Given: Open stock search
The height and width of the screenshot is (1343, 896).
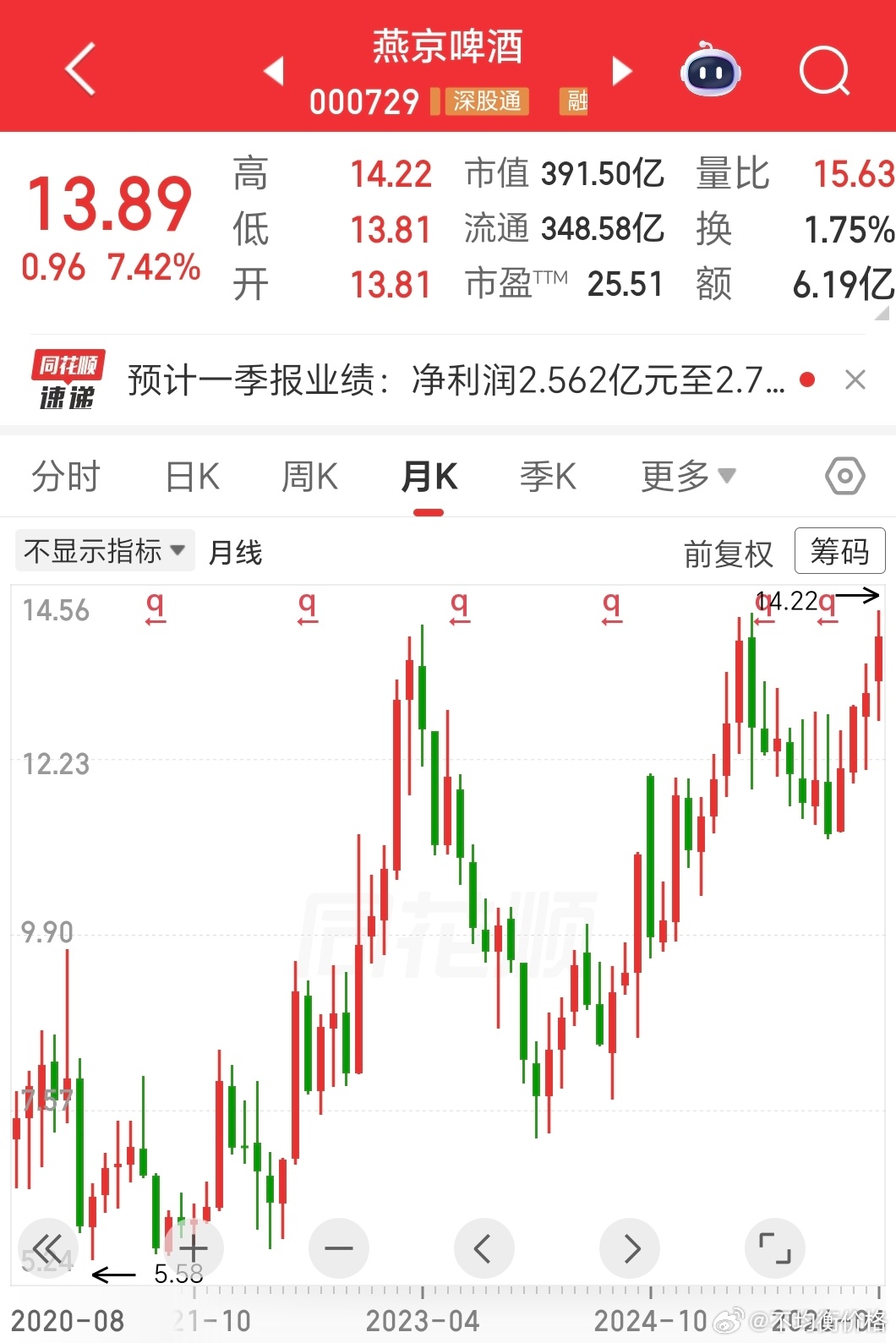Looking at the screenshot, I should [x=824, y=72].
